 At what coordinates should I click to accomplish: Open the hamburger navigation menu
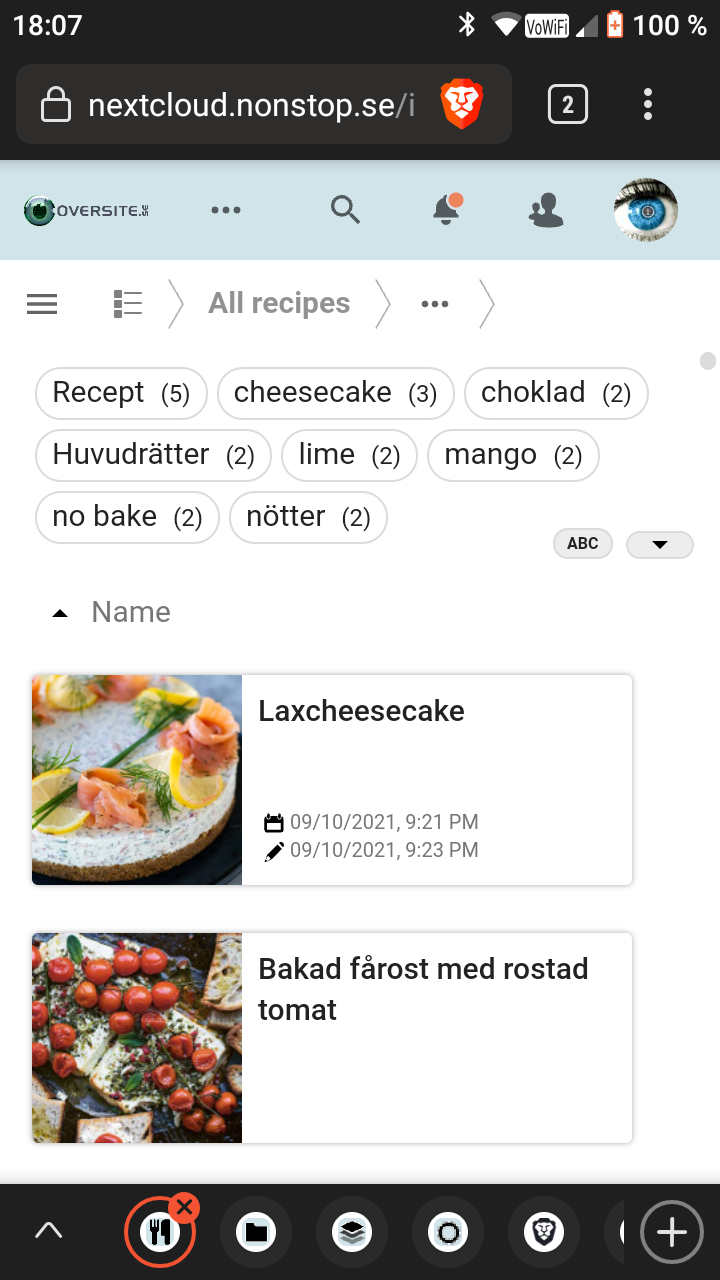(x=42, y=304)
